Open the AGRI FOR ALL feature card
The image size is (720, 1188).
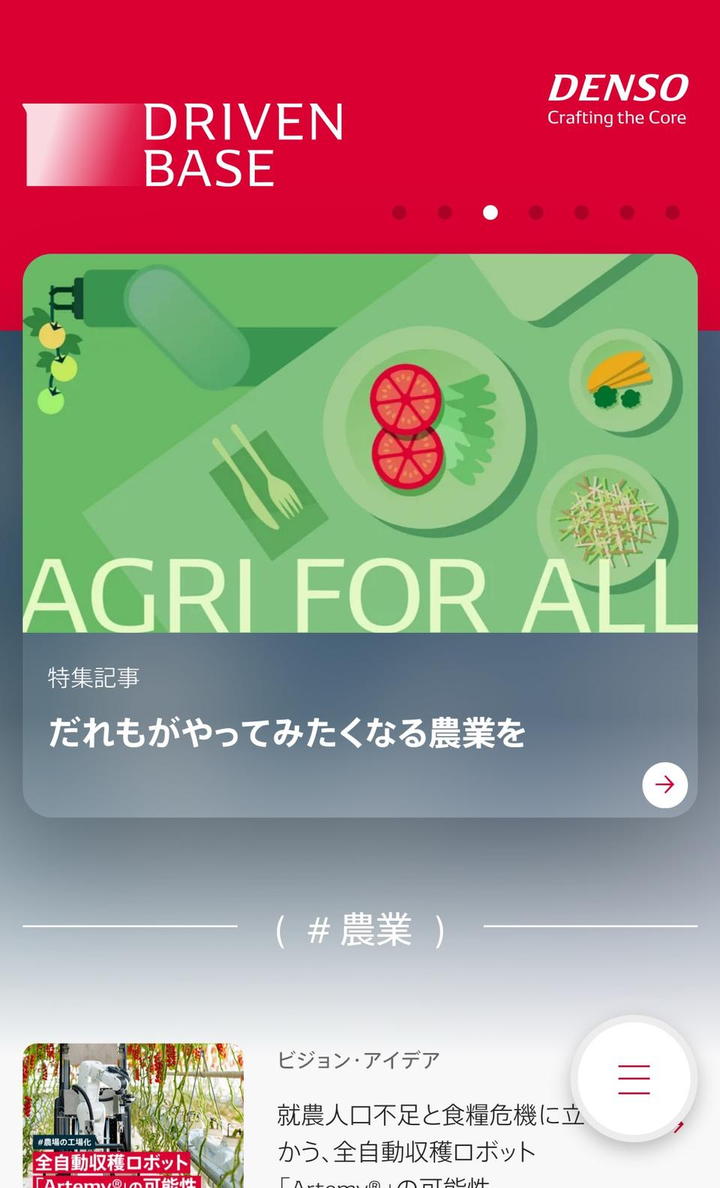tap(360, 535)
